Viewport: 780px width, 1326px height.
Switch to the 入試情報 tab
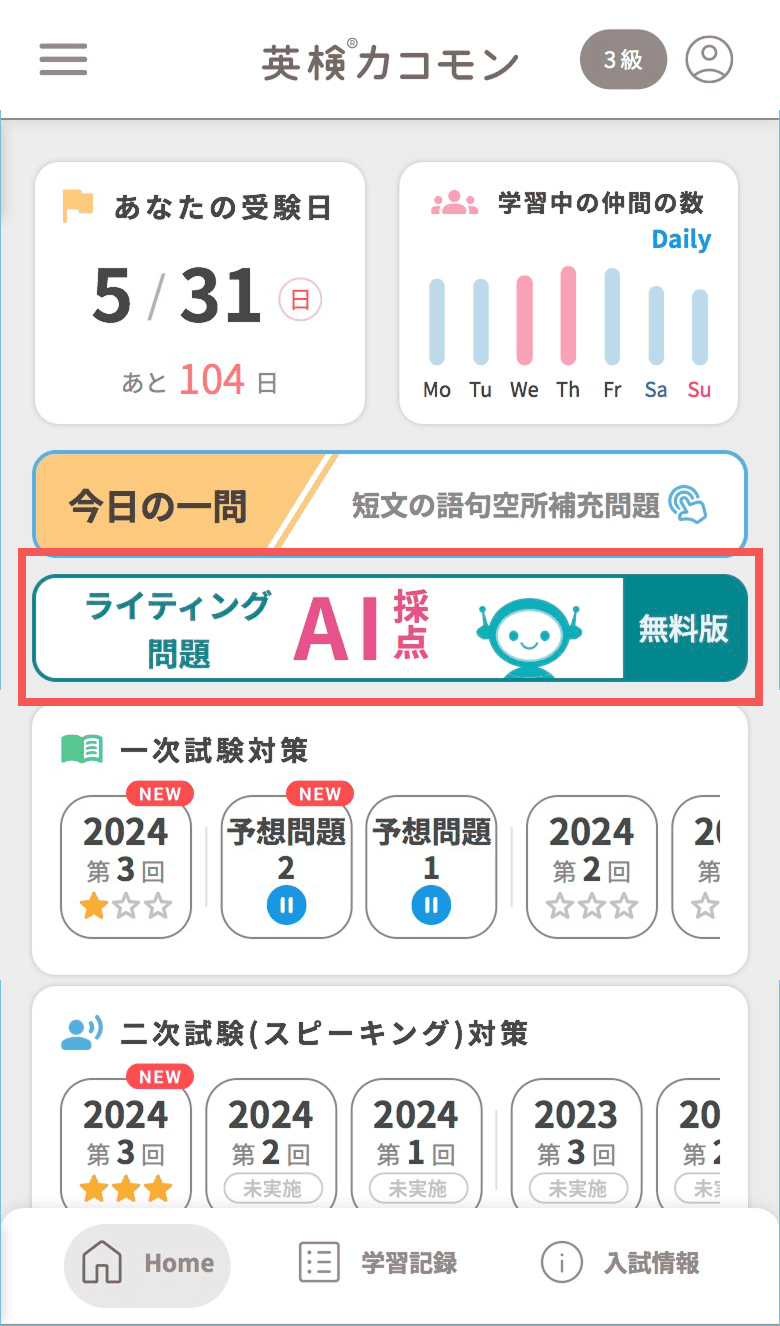click(620, 1264)
